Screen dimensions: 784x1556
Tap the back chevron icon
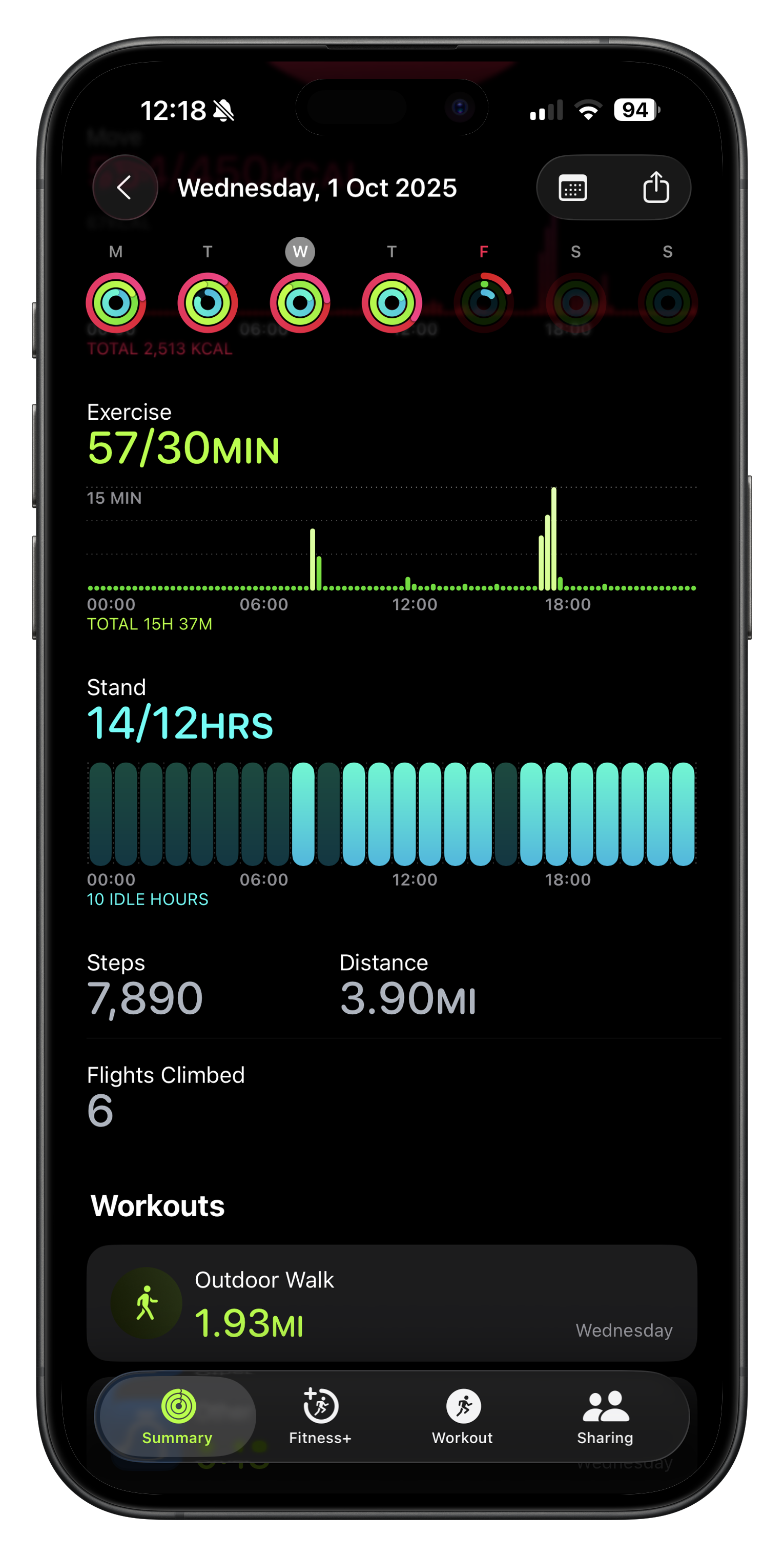[x=125, y=187]
